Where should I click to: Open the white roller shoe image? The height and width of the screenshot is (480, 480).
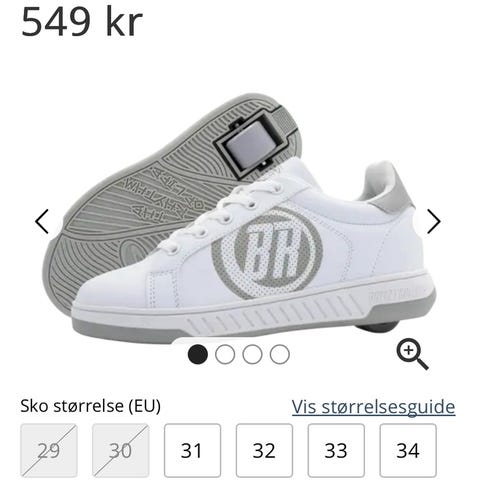point(239,218)
